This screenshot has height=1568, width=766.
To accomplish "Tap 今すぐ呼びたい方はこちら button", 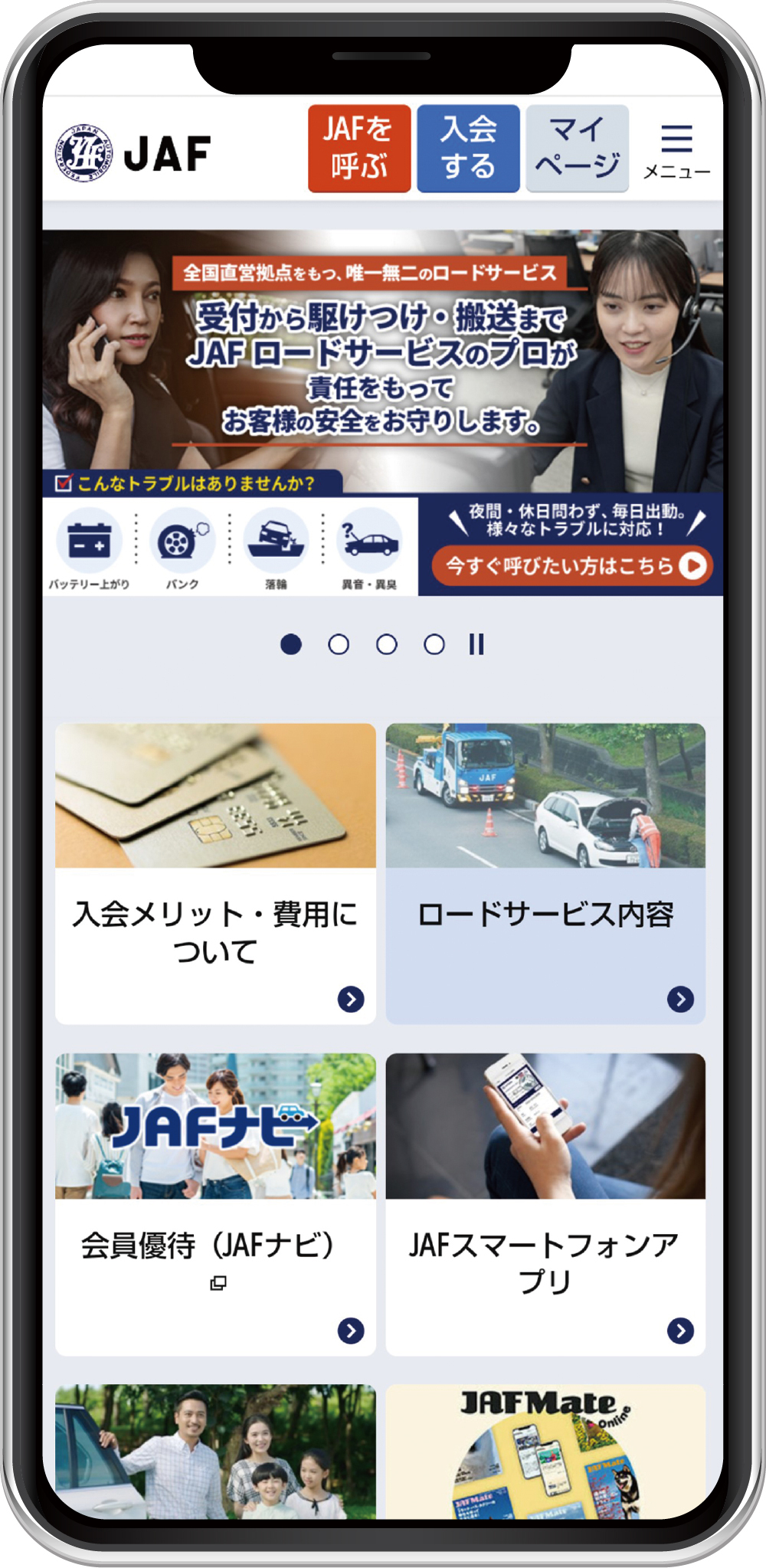I will (x=572, y=566).
